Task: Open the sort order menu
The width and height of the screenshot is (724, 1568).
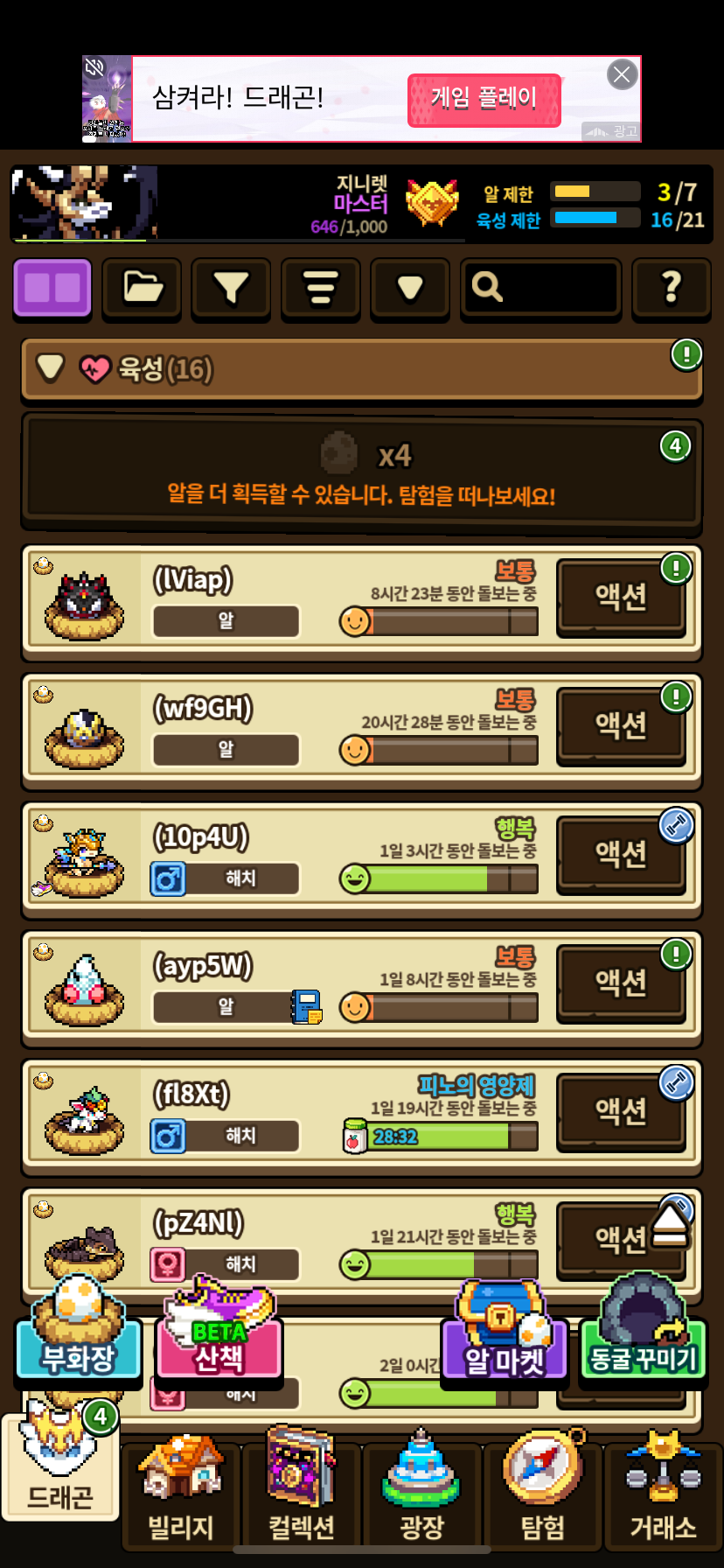Action: (x=321, y=287)
